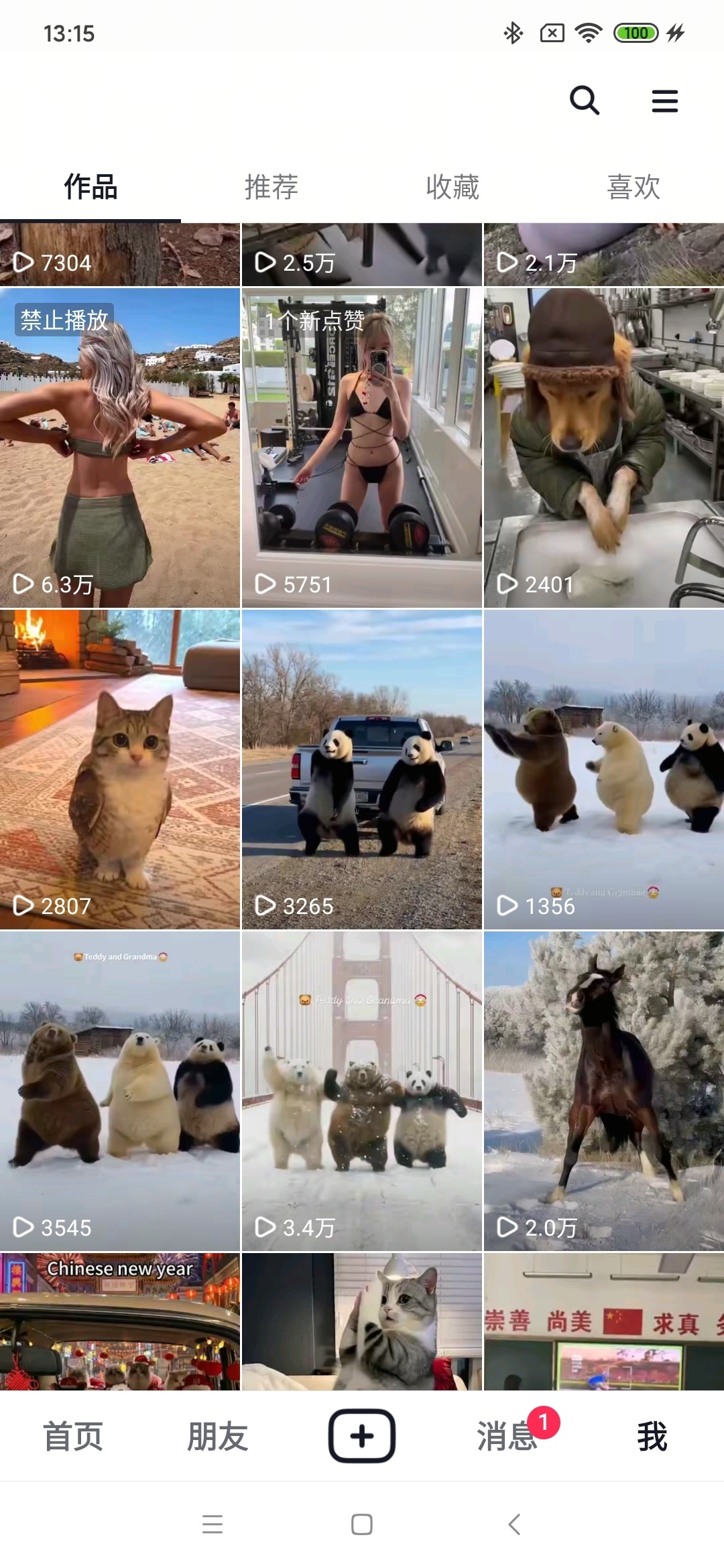Switch to the 收藏 tab
The image size is (724, 1568).
tap(452, 187)
